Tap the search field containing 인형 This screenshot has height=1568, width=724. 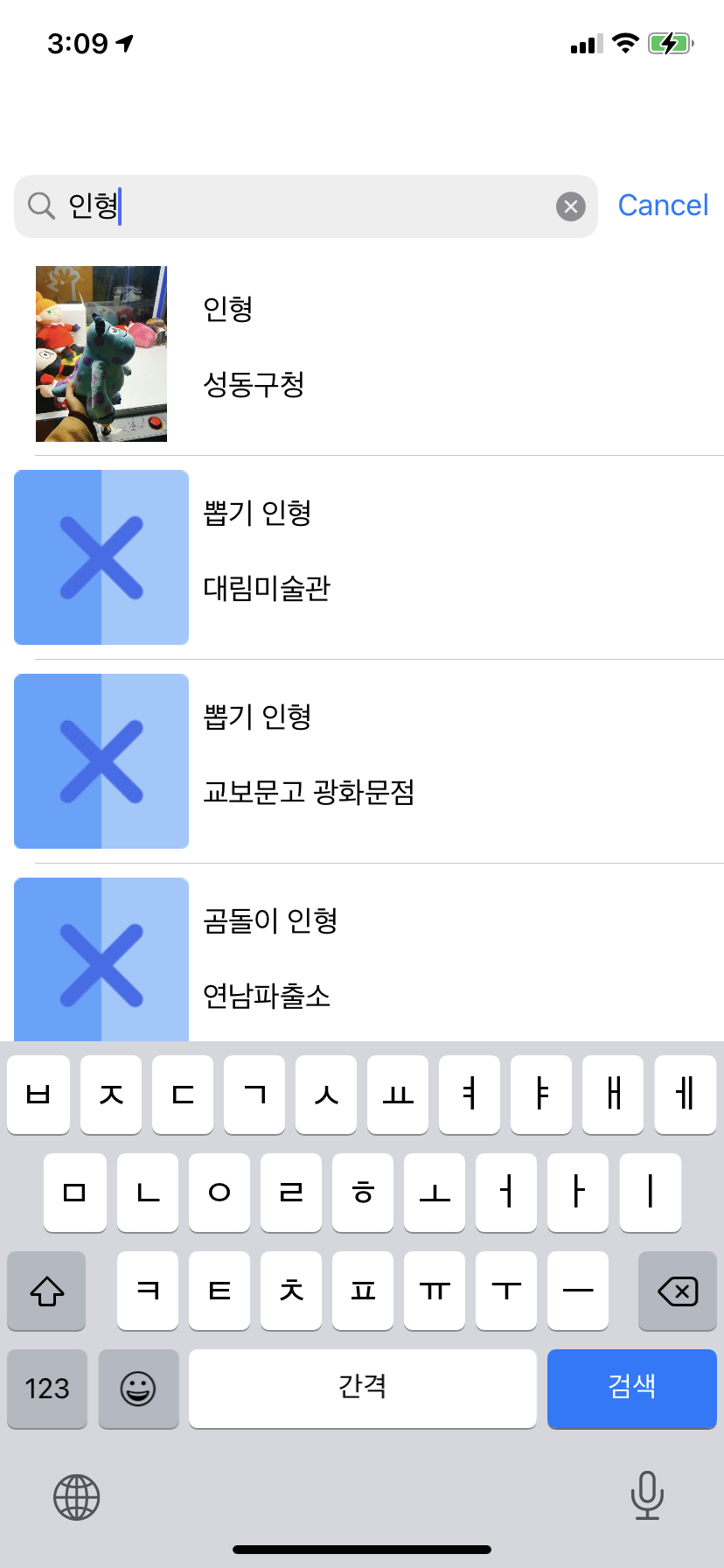297,206
